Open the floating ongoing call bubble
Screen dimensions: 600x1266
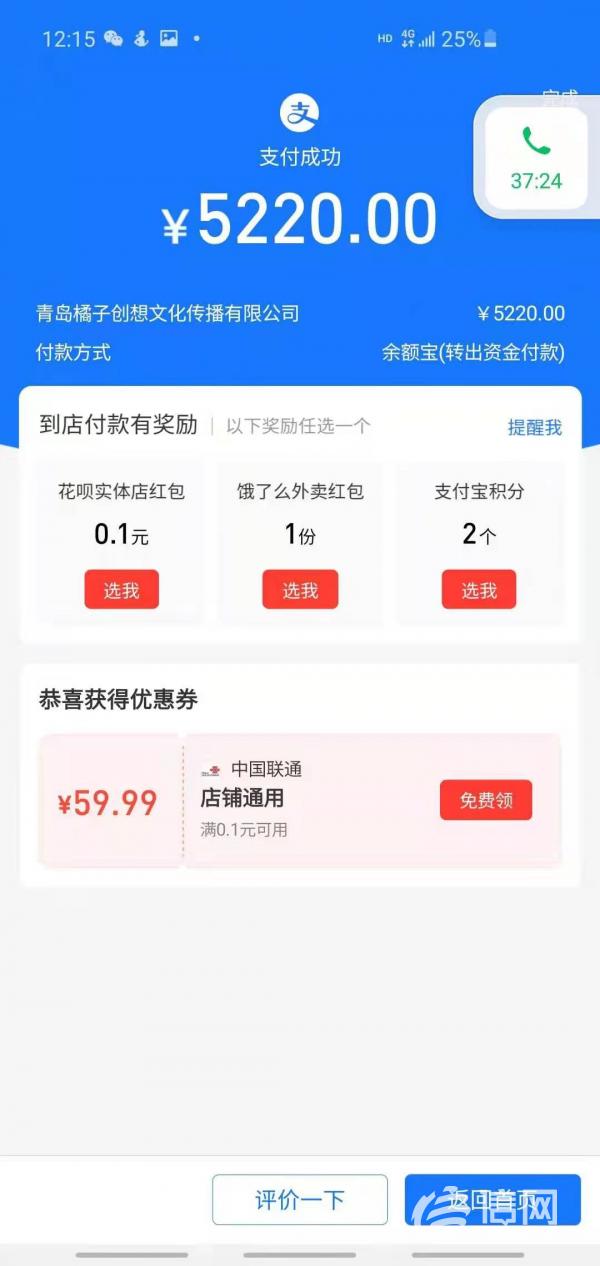coord(536,158)
